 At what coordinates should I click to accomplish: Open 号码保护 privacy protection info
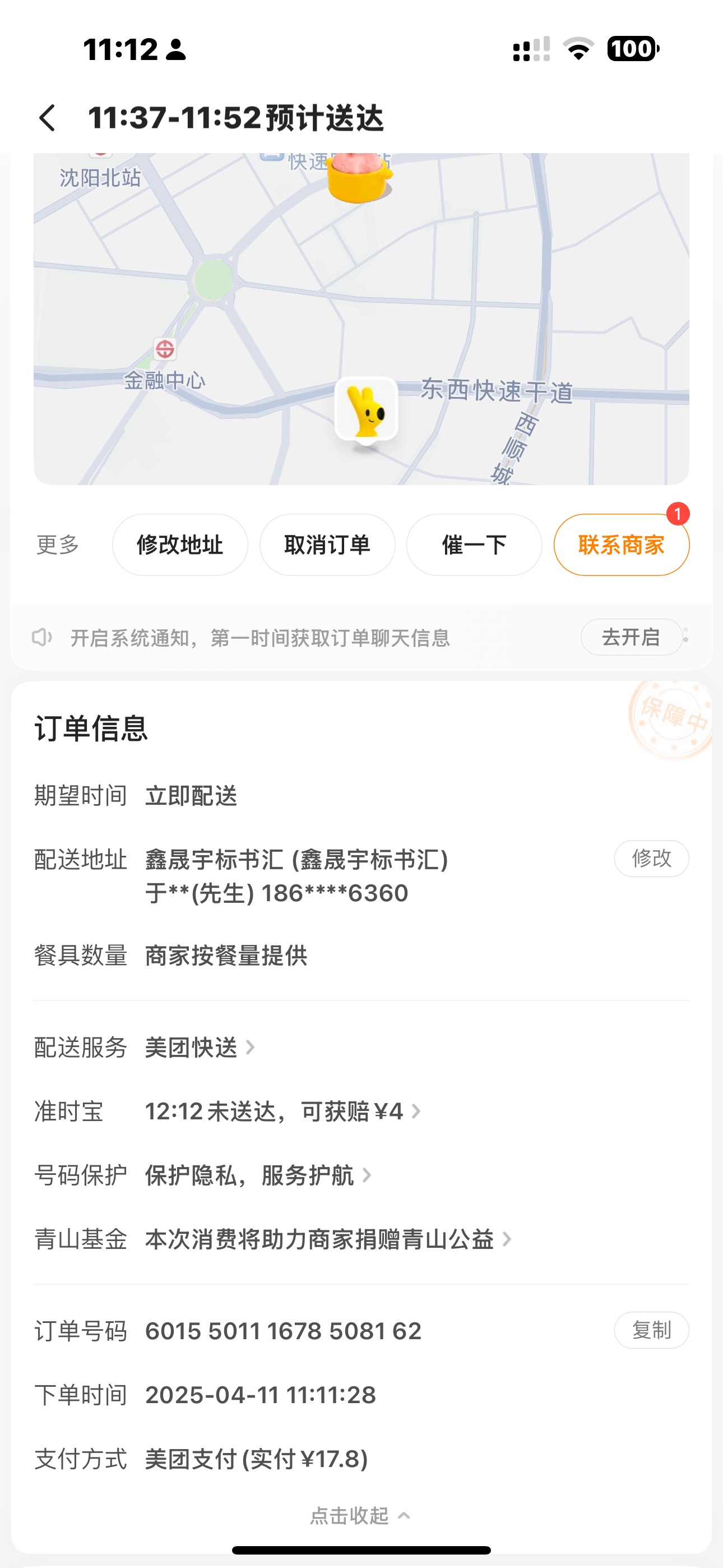click(257, 1175)
